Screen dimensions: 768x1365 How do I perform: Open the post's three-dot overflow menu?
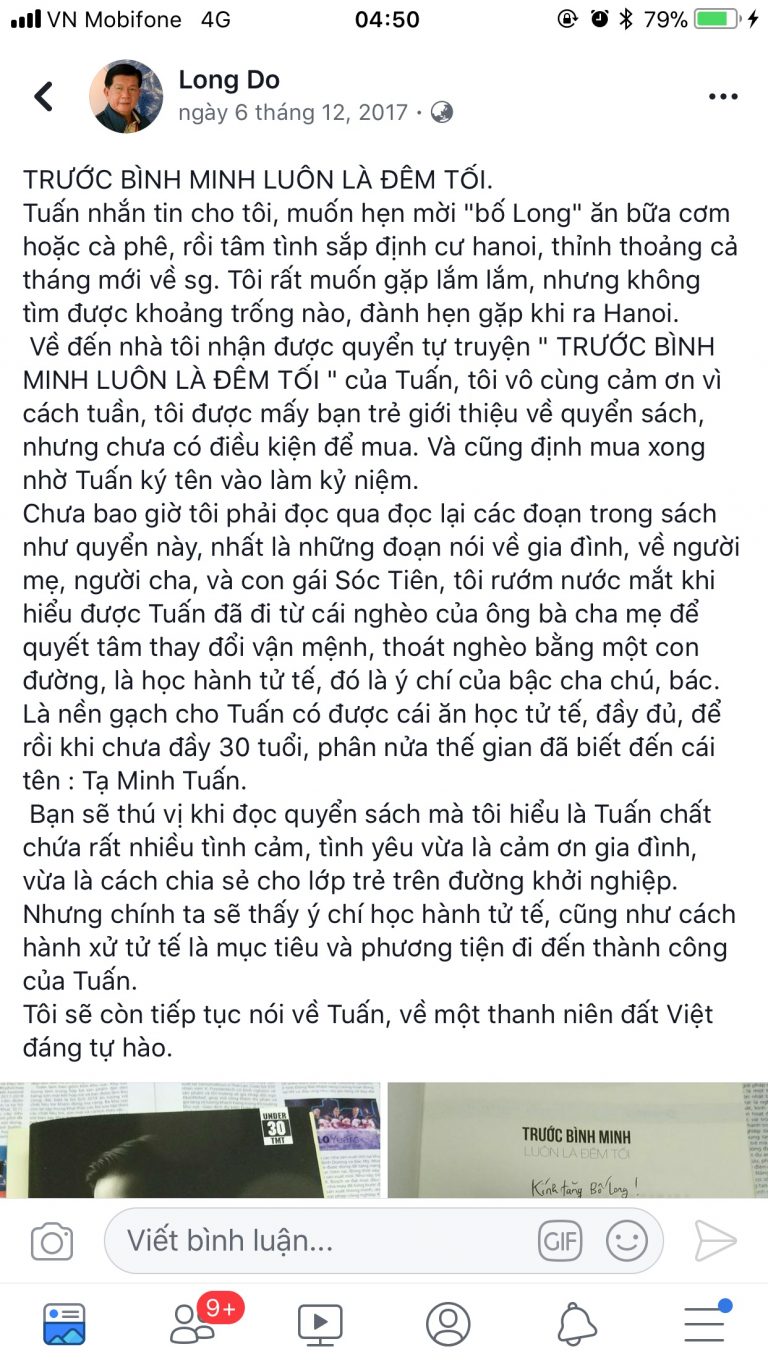coord(722,97)
